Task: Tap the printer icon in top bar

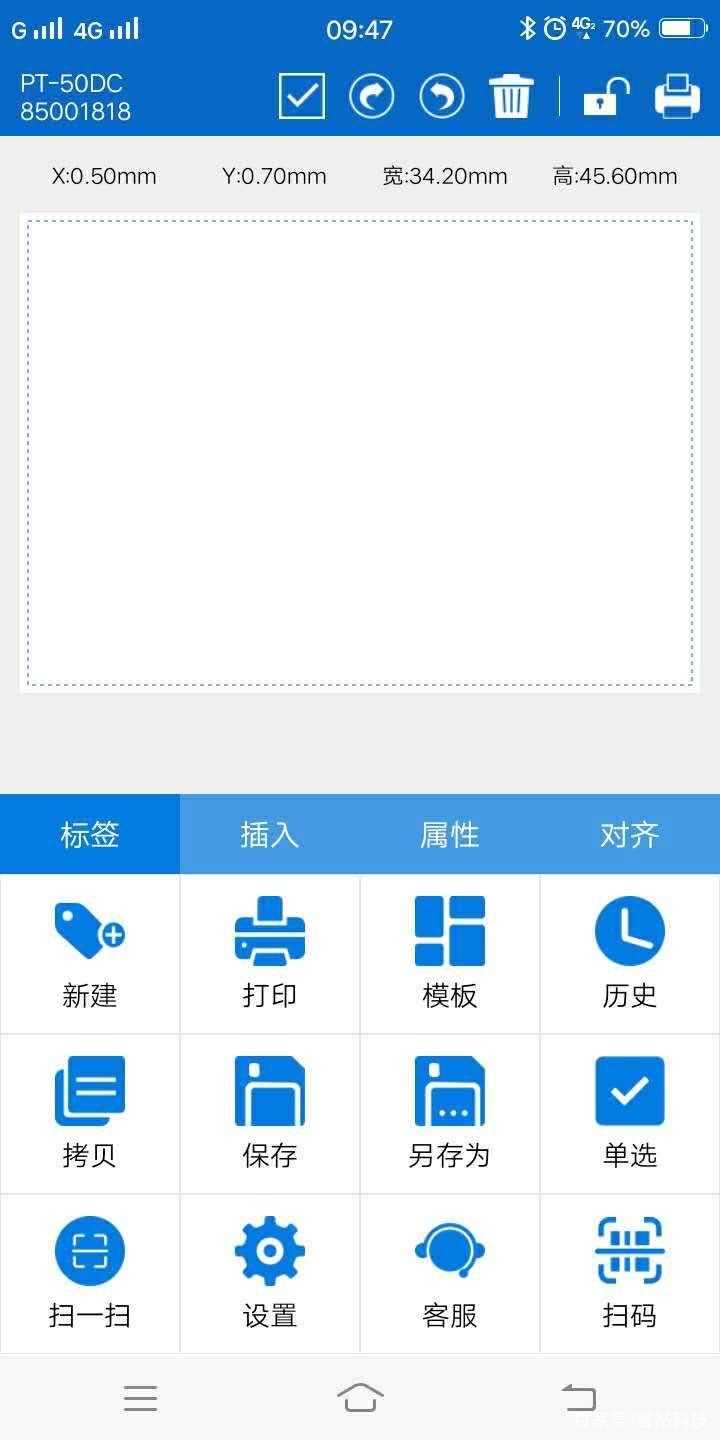Action: [x=677, y=97]
